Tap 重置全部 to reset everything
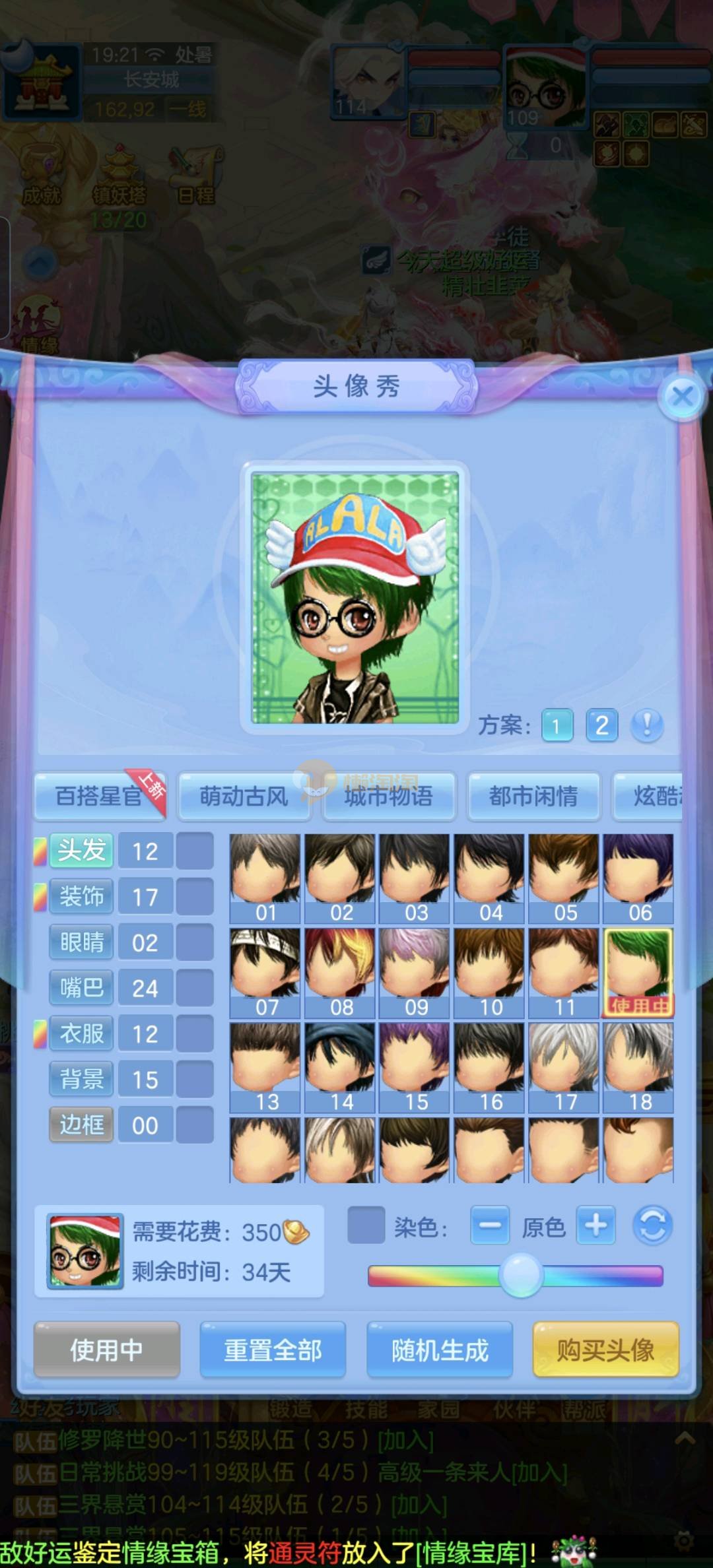 273,1350
